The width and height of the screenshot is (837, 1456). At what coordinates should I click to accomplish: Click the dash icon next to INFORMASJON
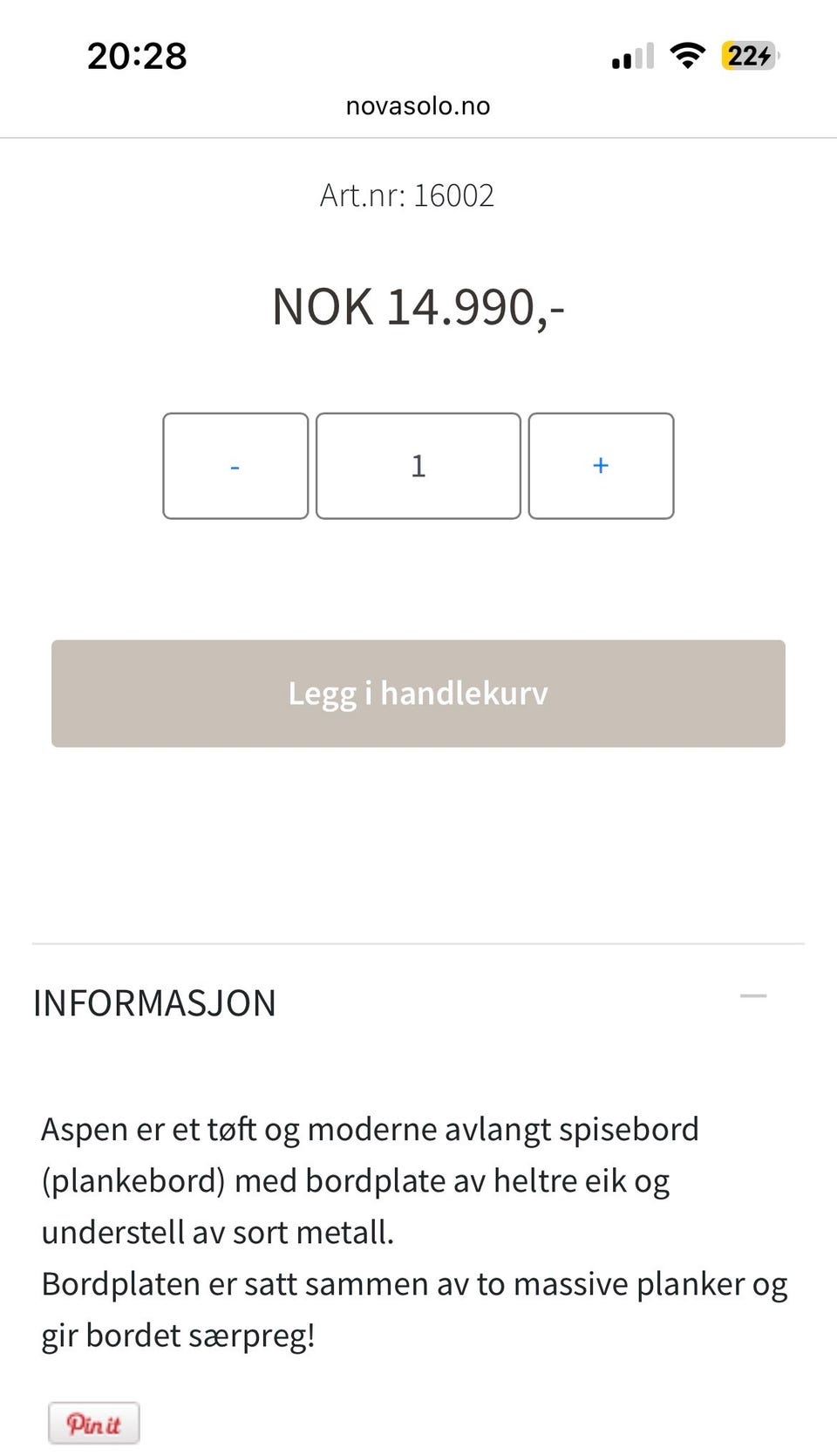click(755, 997)
